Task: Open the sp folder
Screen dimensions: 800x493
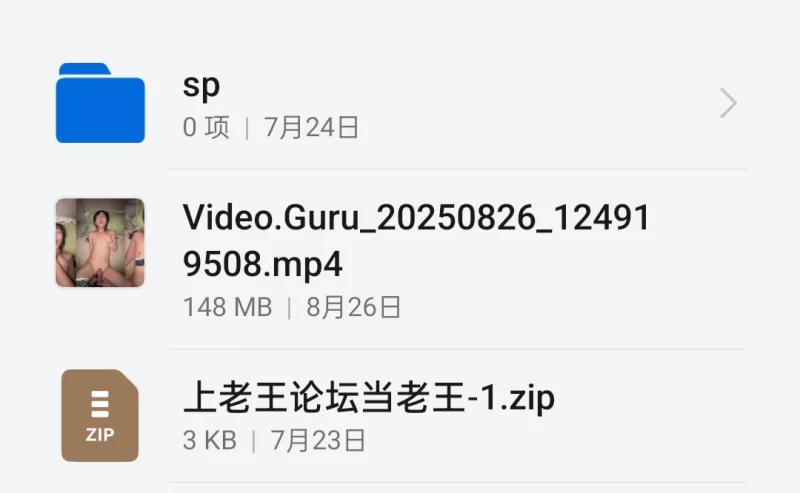Action: (400, 104)
